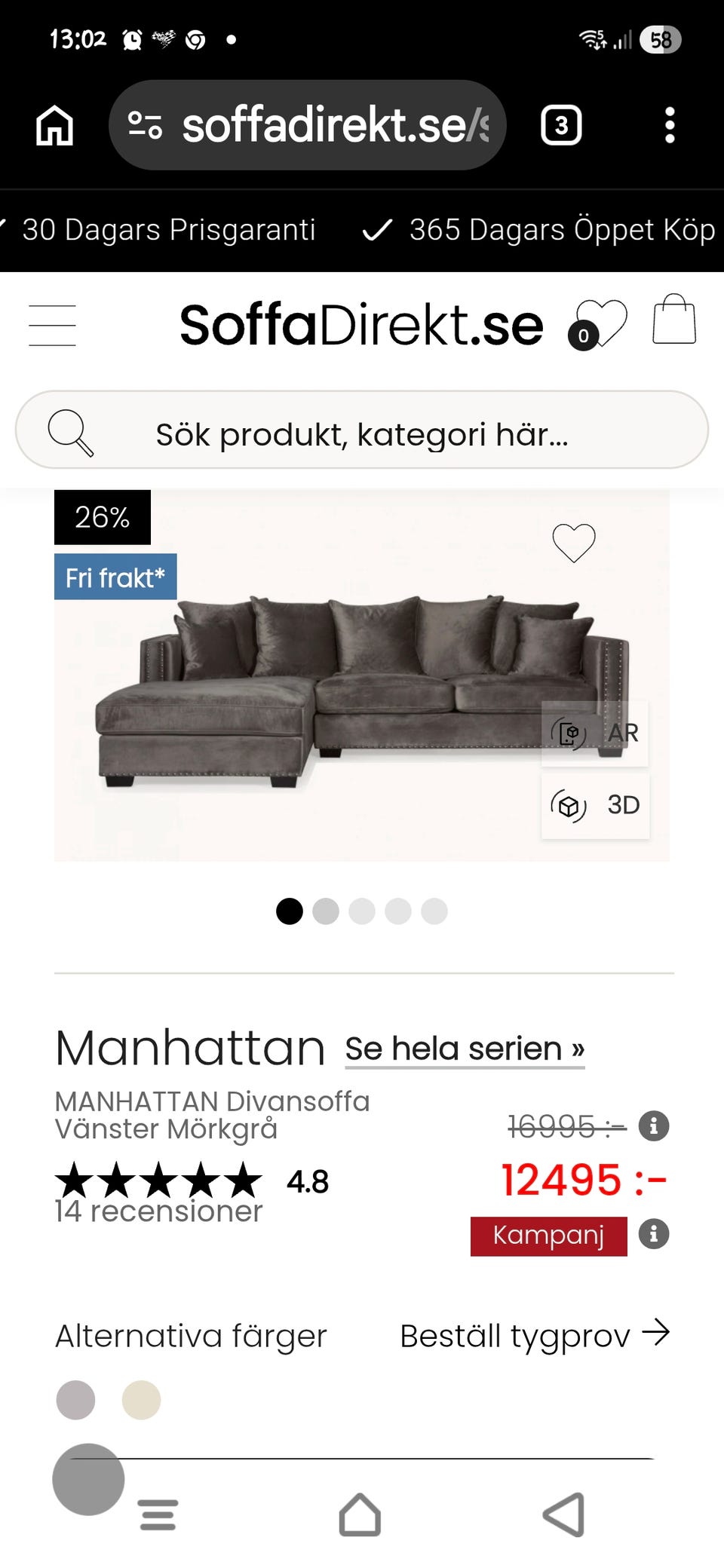Open the browser three-dot menu
Viewport: 724px width, 1568px height.
click(670, 124)
